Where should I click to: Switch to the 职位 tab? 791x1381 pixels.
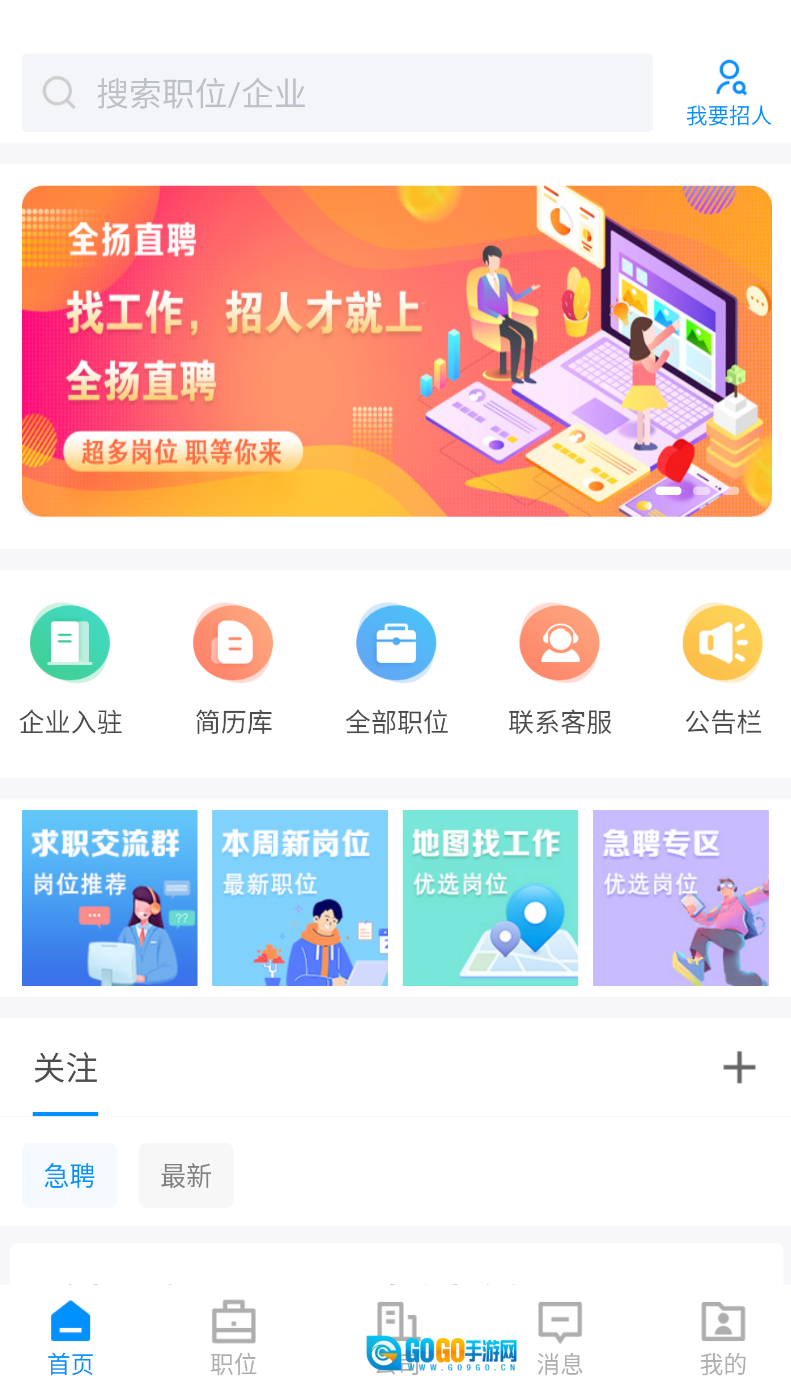234,1337
